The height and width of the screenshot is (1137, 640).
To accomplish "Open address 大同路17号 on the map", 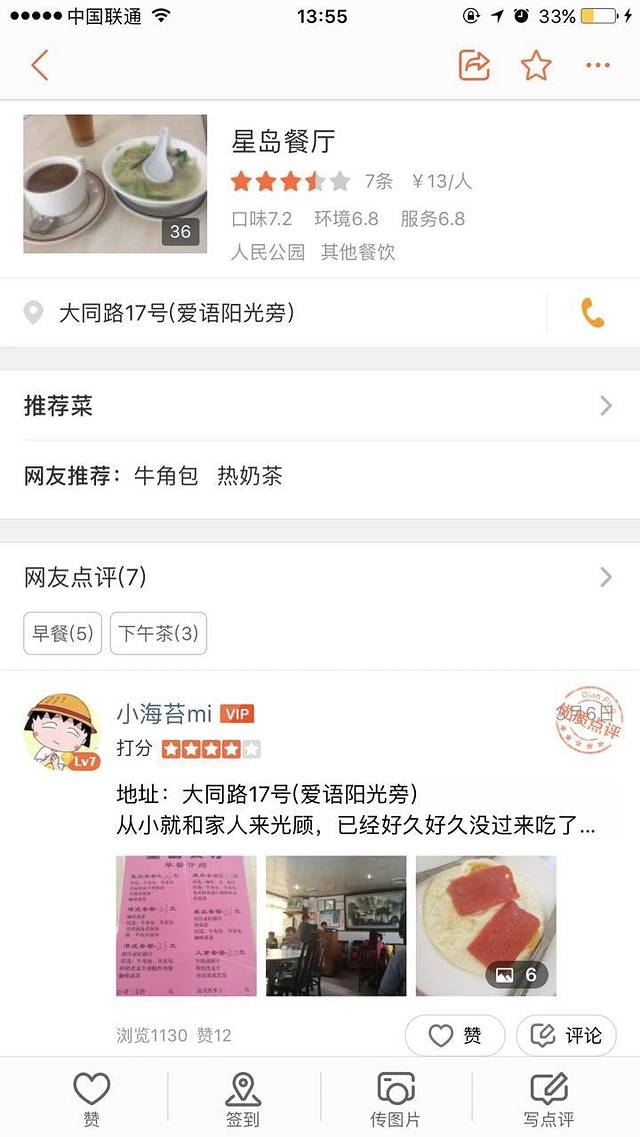I will [x=176, y=314].
